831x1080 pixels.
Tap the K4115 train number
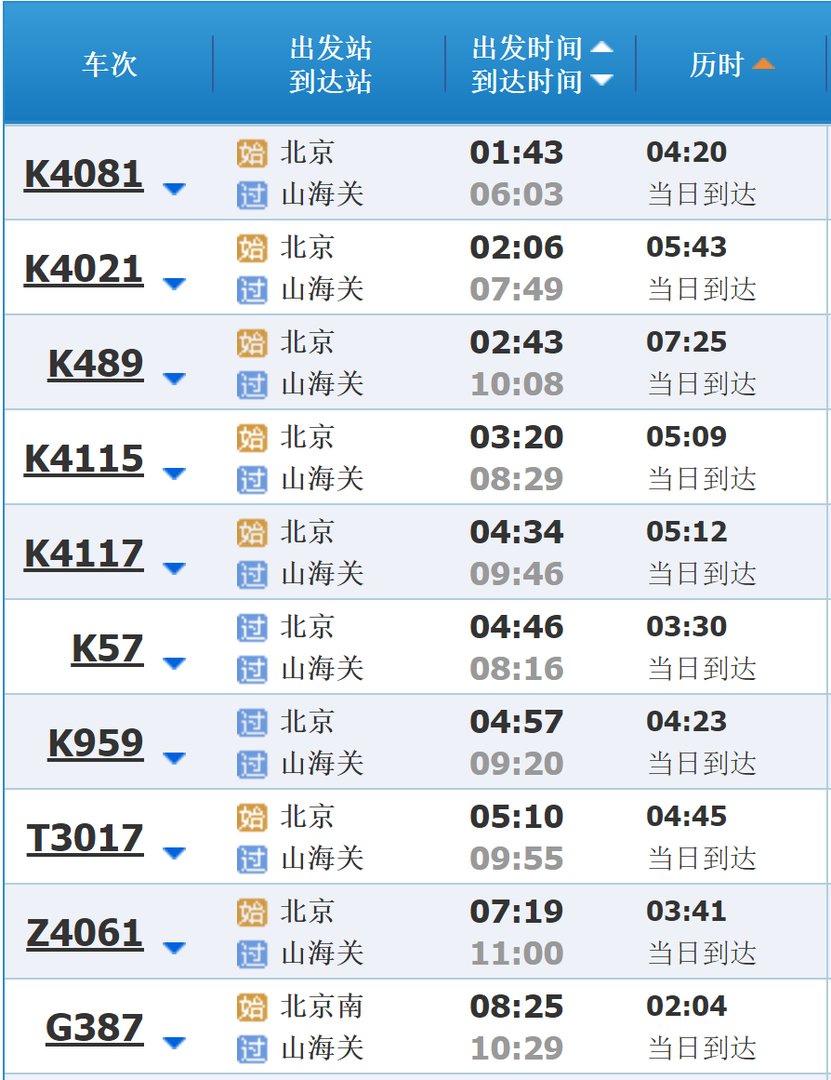[x=84, y=459]
